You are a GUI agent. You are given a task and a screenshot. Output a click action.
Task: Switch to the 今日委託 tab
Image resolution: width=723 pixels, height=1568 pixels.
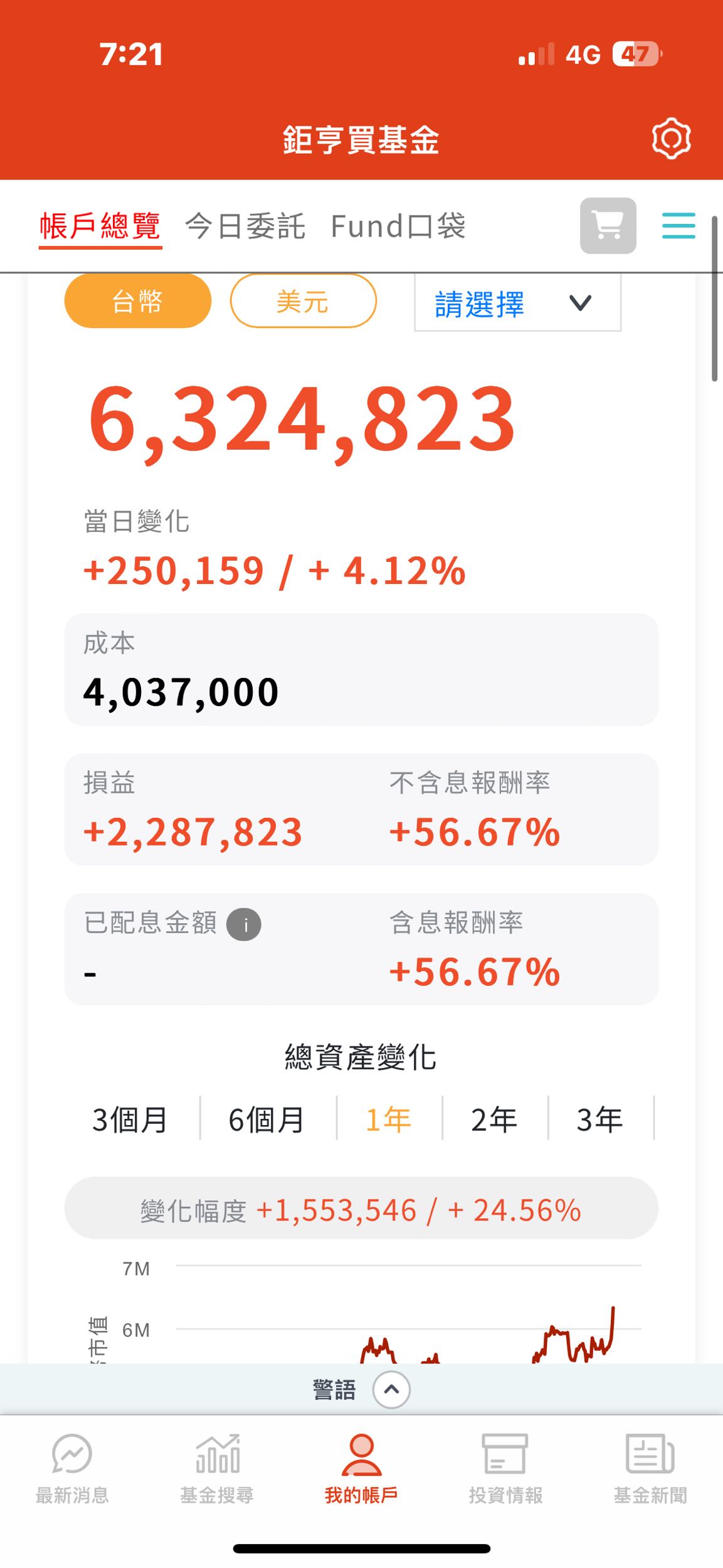(x=245, y=227)
